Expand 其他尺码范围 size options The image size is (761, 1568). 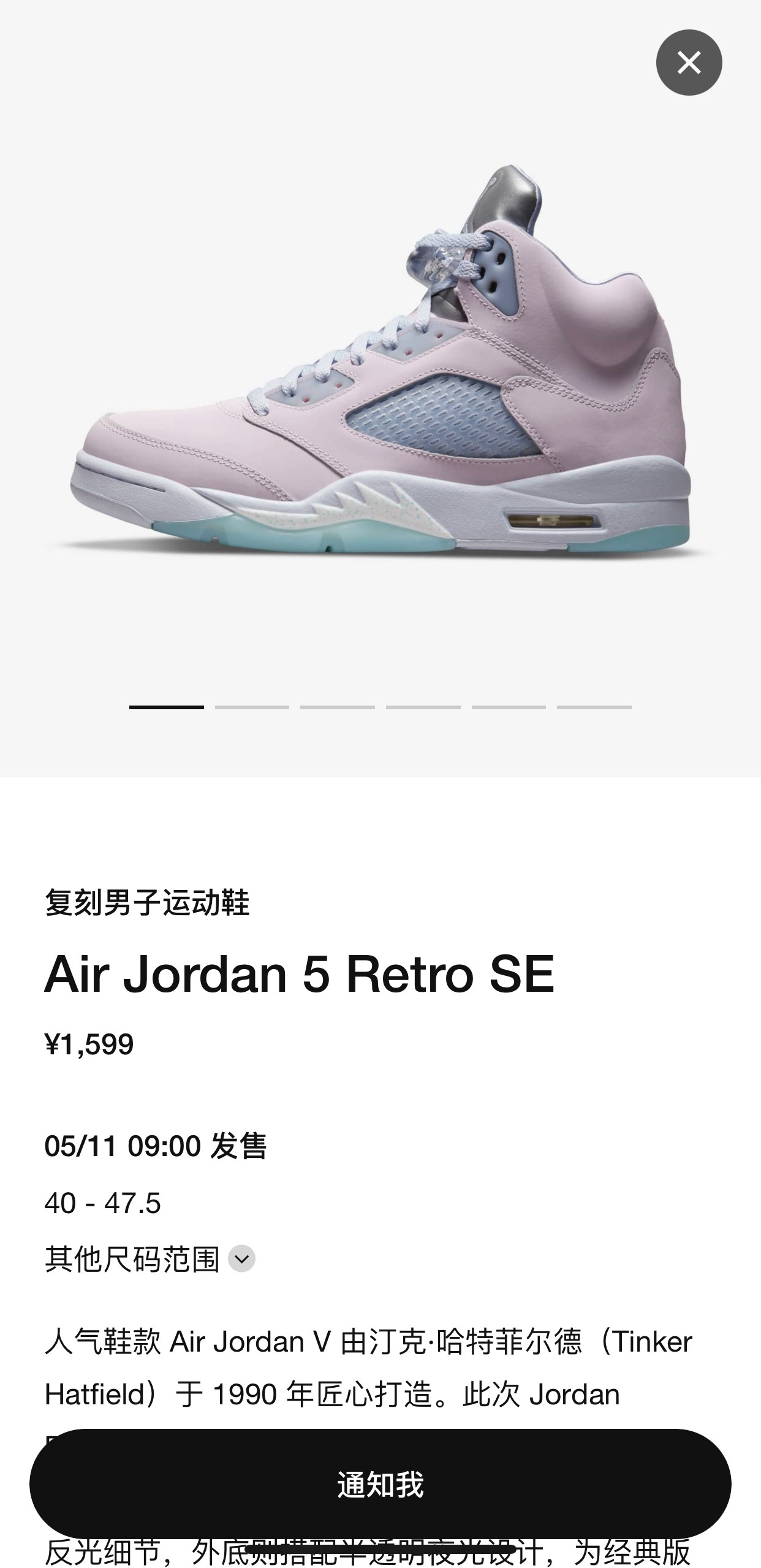(x=241, y=1258)
